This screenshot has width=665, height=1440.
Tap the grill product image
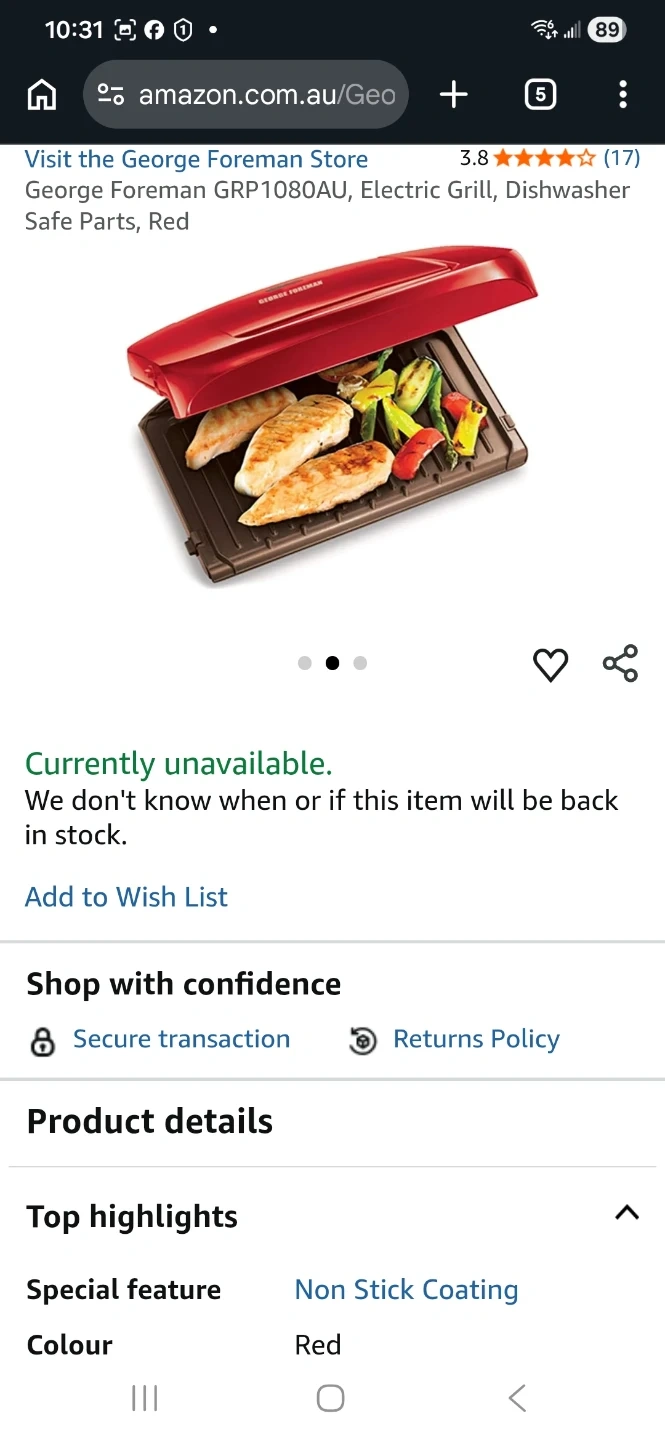pyautogui.click(x=332, y=414)
